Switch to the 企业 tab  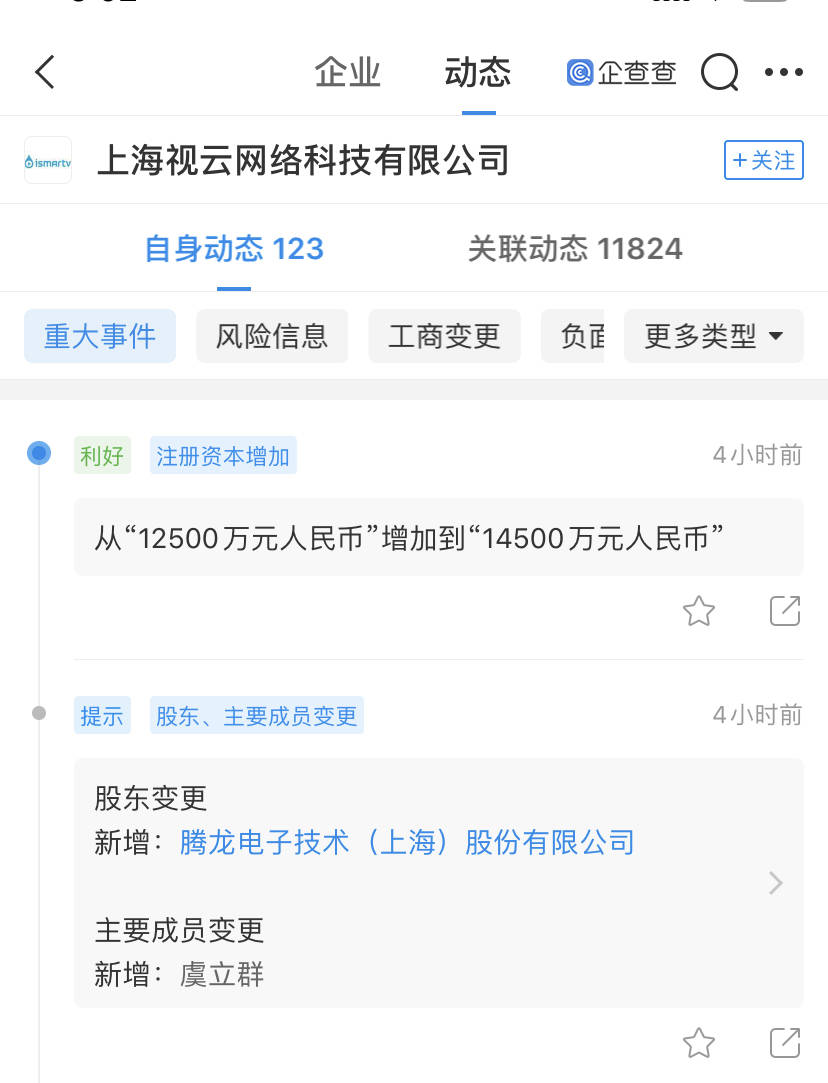pos(348,73)
